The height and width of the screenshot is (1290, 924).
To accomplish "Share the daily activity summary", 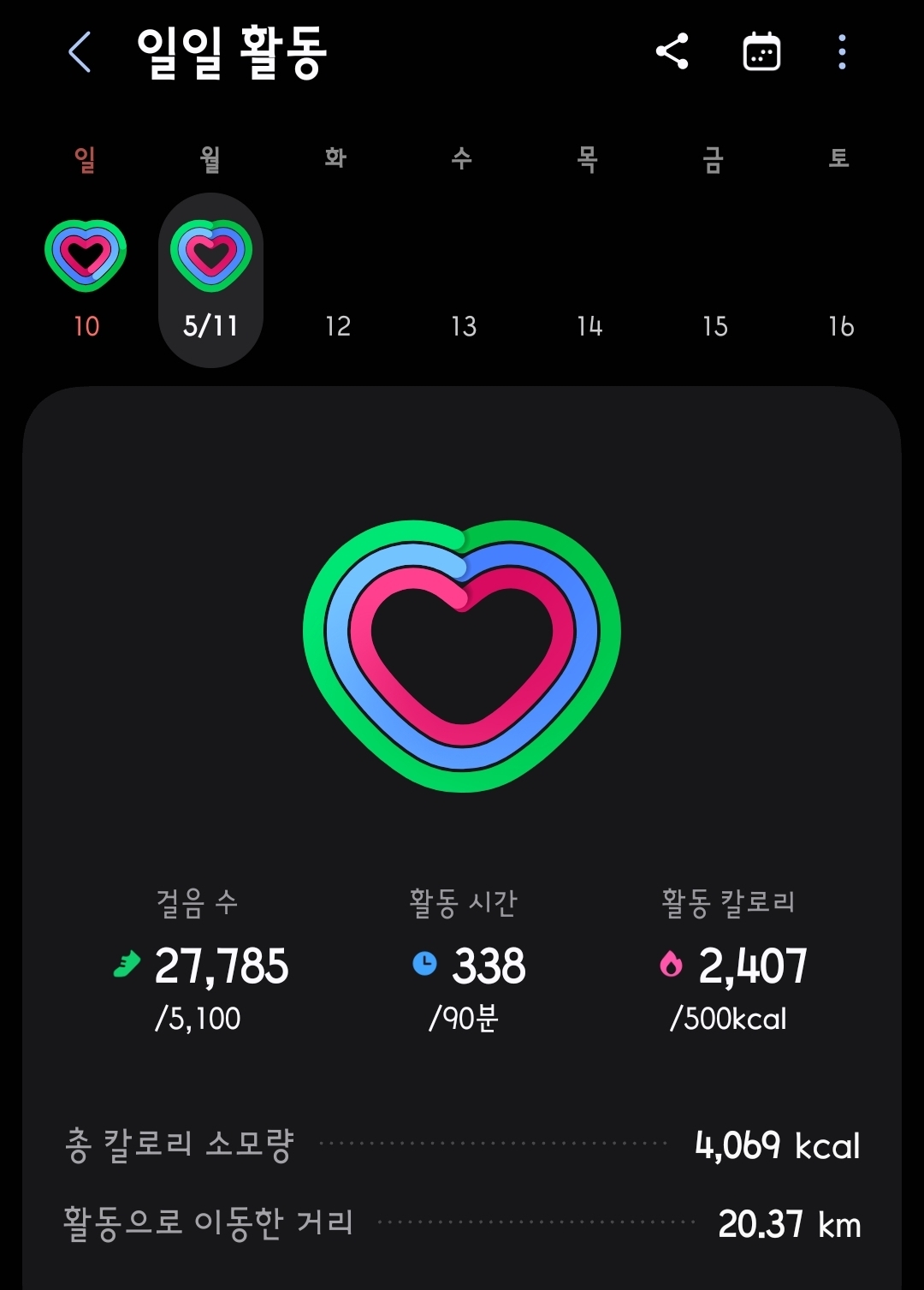I will pyautogui.click(x=672, y=51).
